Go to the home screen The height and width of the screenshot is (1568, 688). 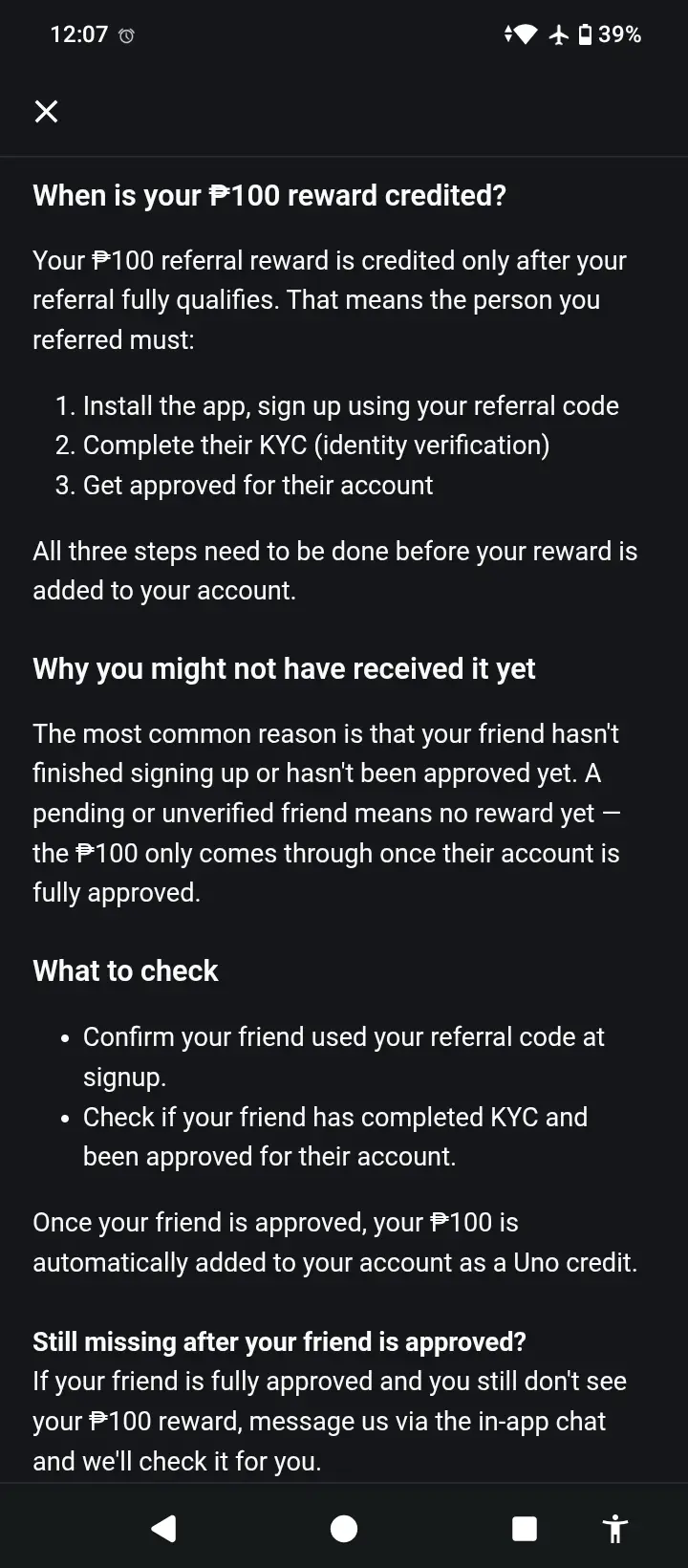[344, 1528]
